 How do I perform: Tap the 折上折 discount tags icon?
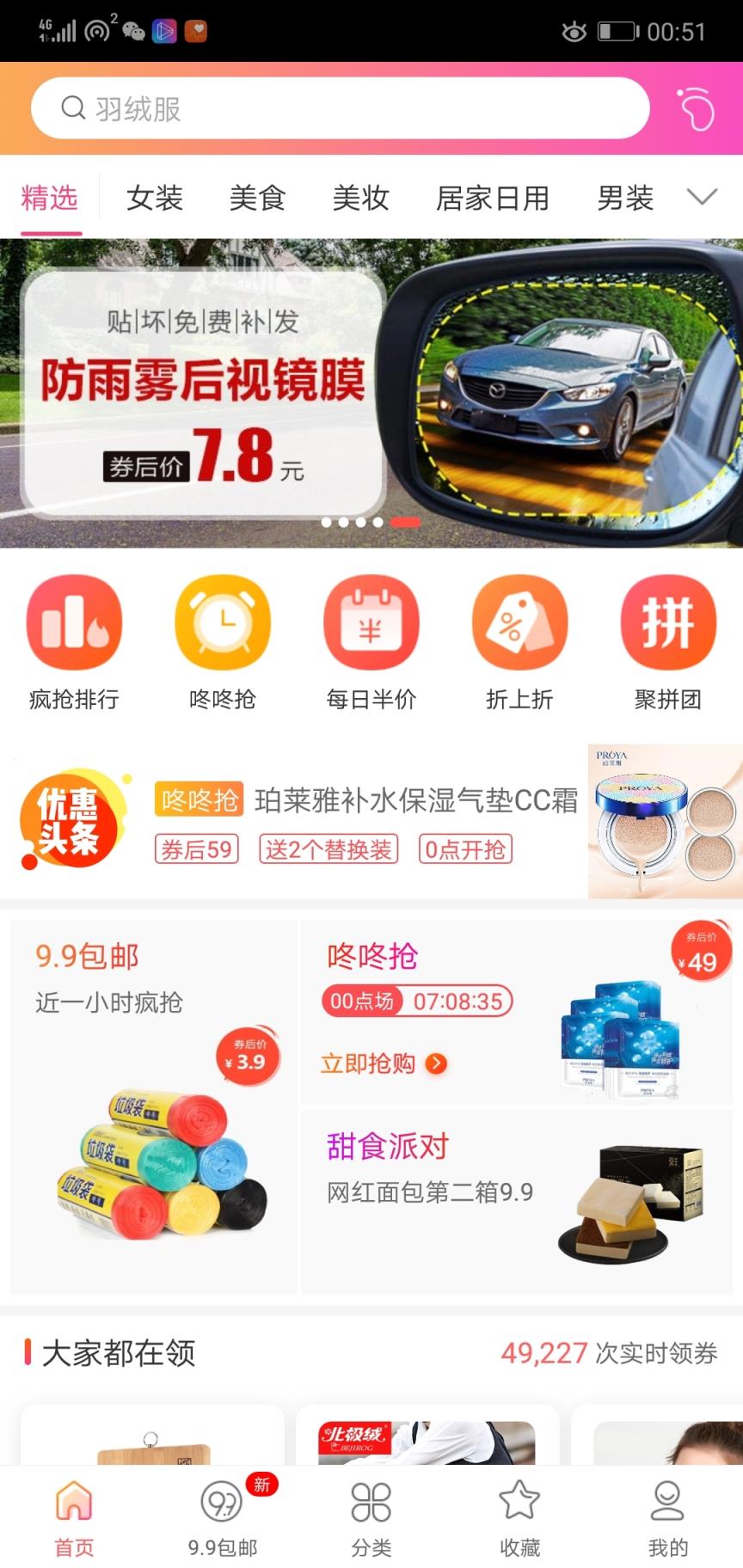pos(519,622)
